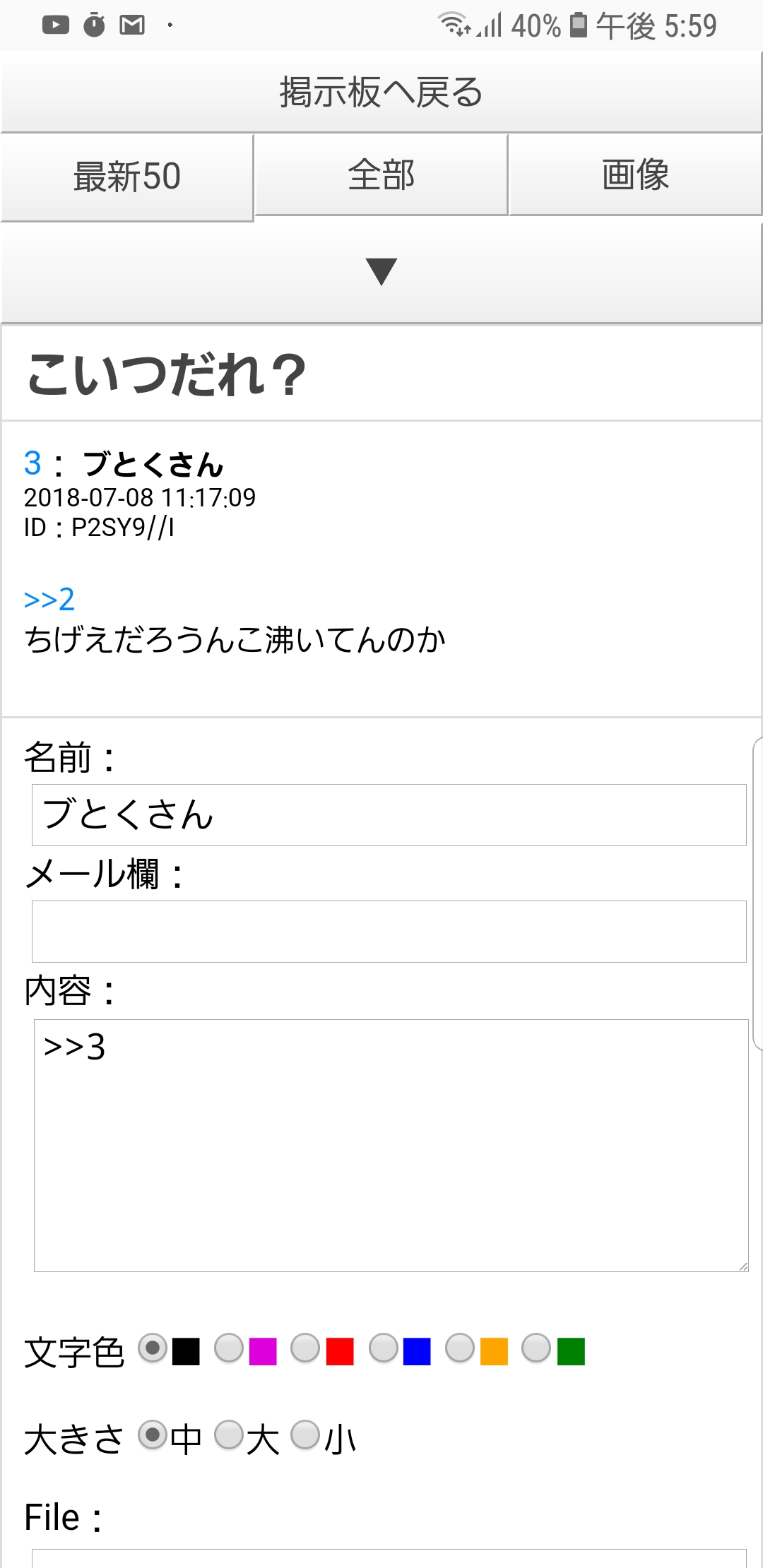Tap the 掲示板へ戻る button
Image resolution: width=763 pixels, height=1568 pixels.
[x=381, y=92]
